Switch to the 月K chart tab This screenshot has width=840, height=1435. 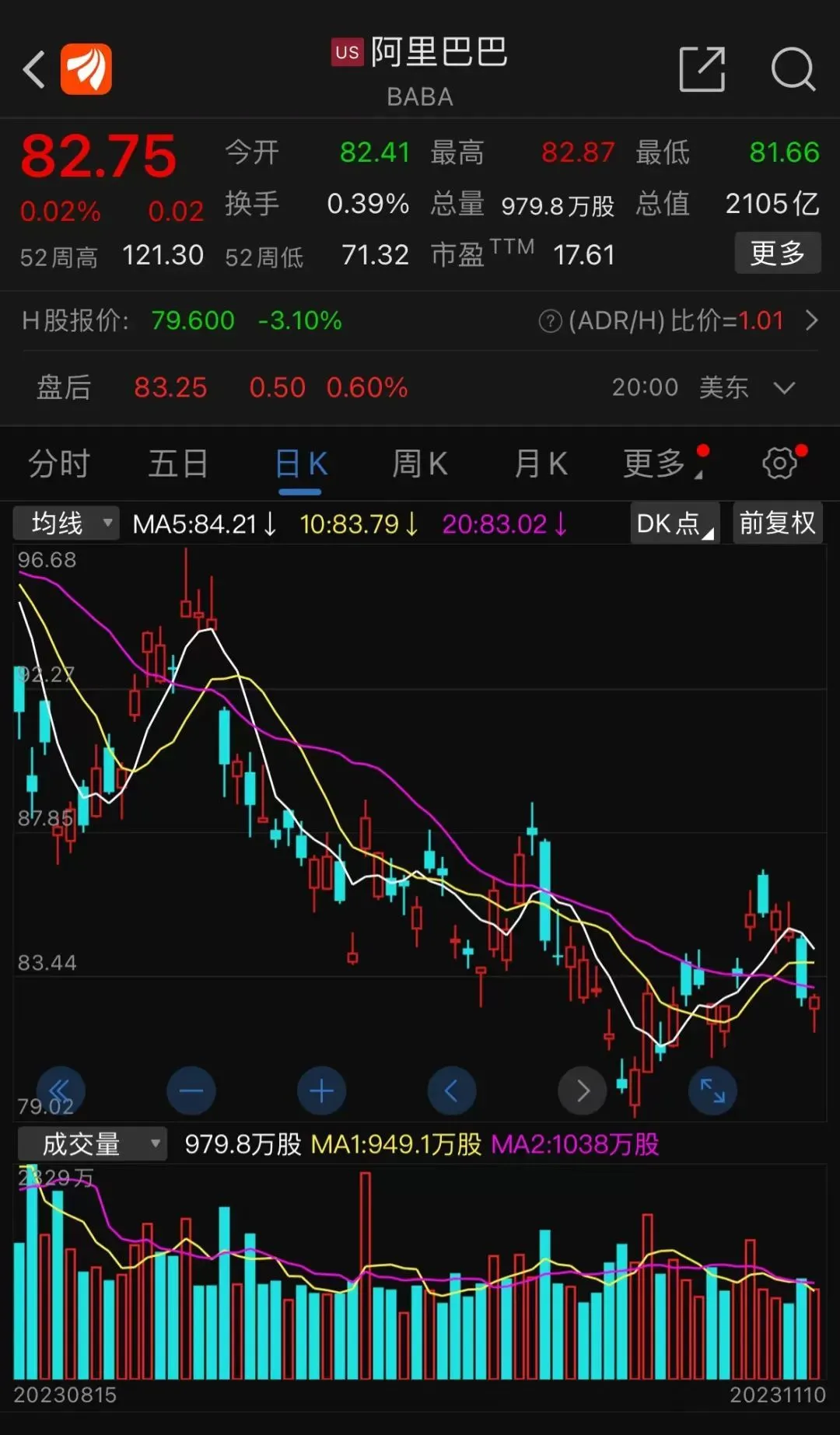(x=541, y=464)
